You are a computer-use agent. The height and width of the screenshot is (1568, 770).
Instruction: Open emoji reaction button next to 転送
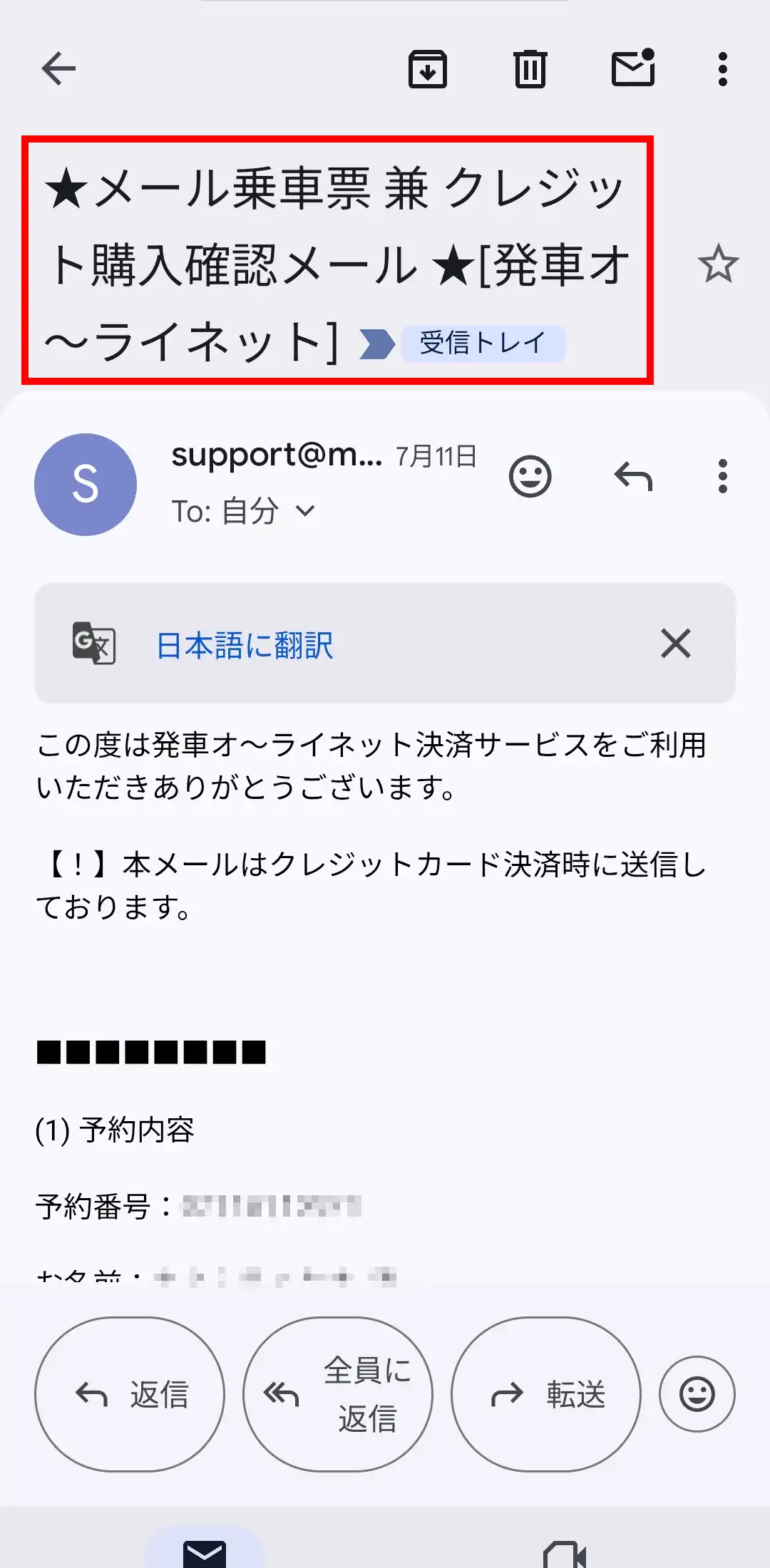click(697, 1394)
